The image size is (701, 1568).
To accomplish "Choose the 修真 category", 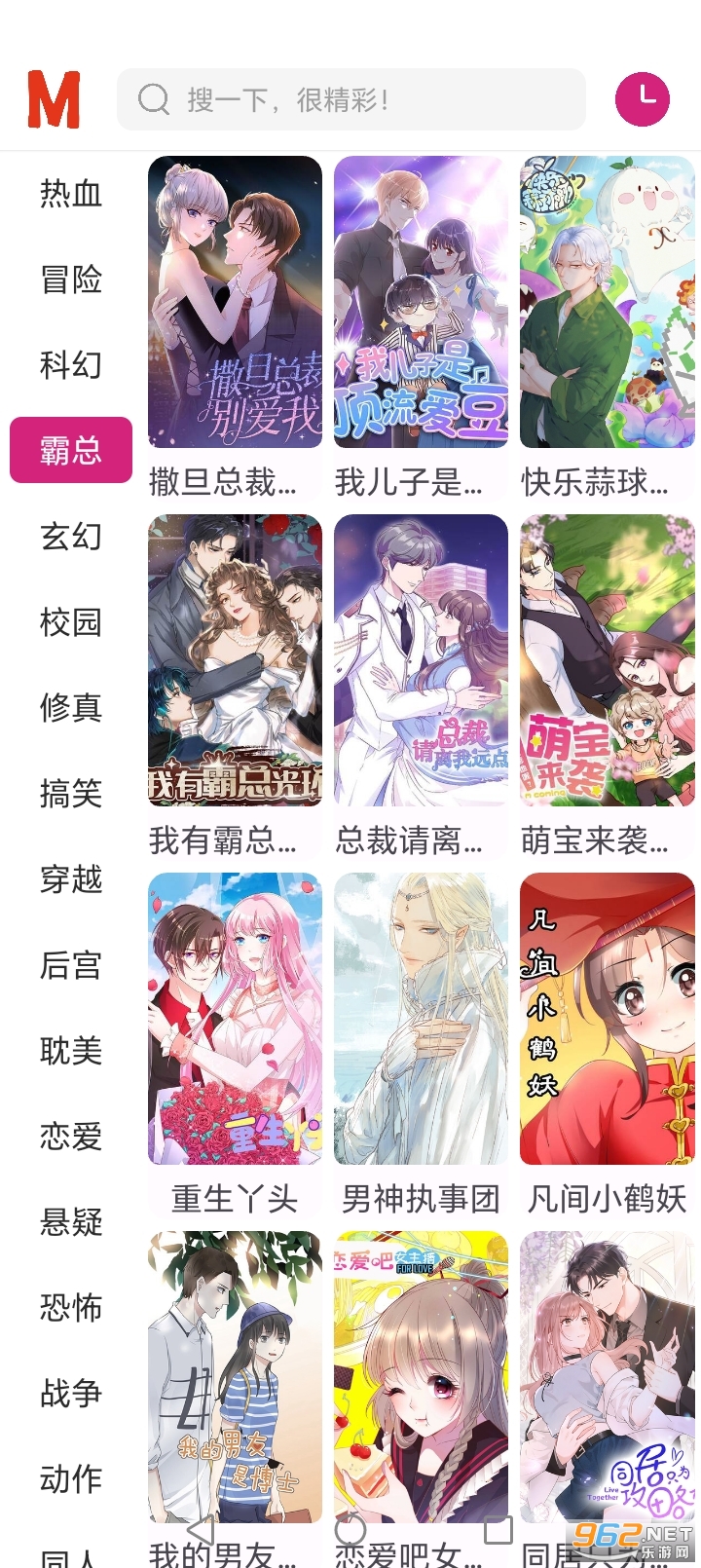I will (71, 708).
